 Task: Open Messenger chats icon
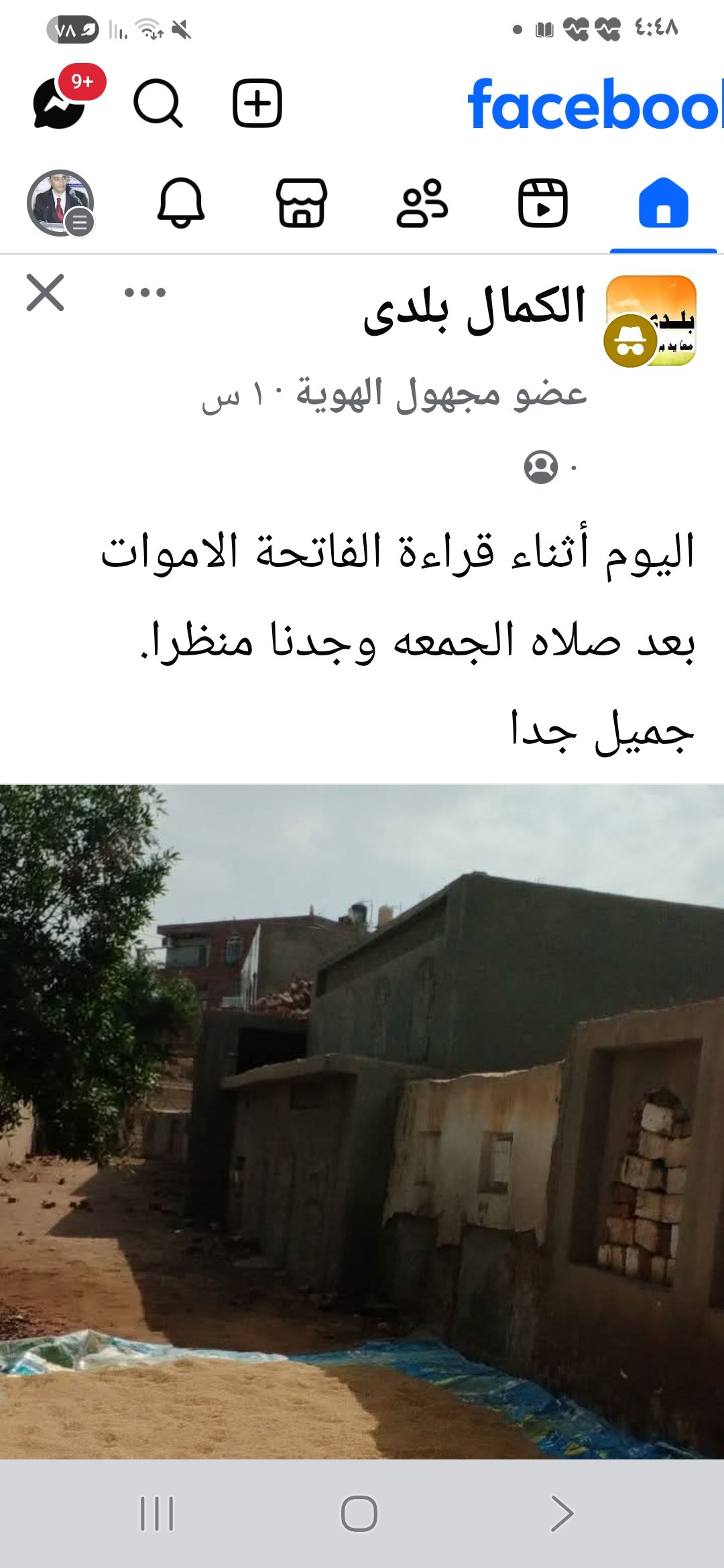click(60, 103)
